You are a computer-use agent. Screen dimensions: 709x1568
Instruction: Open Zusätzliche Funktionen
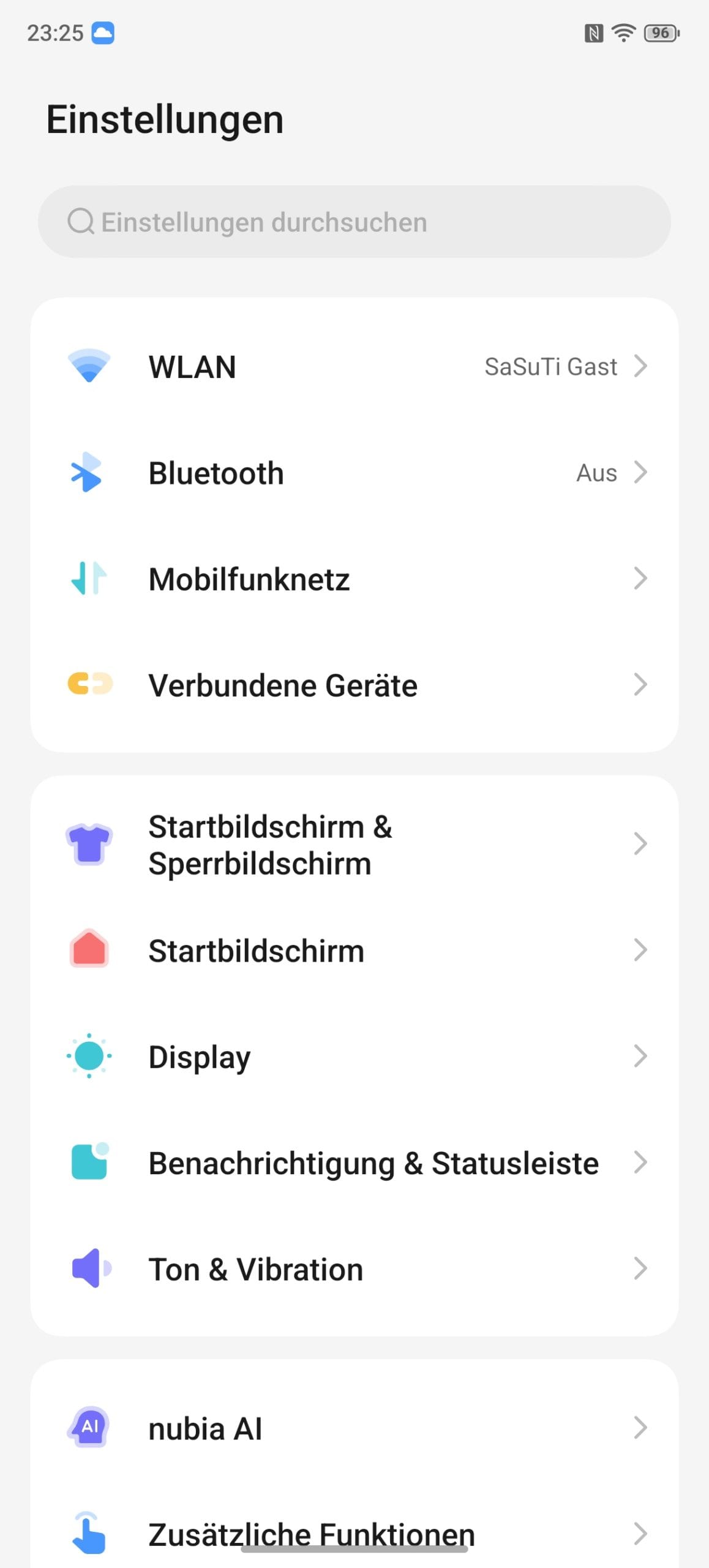click(354, 1531)
